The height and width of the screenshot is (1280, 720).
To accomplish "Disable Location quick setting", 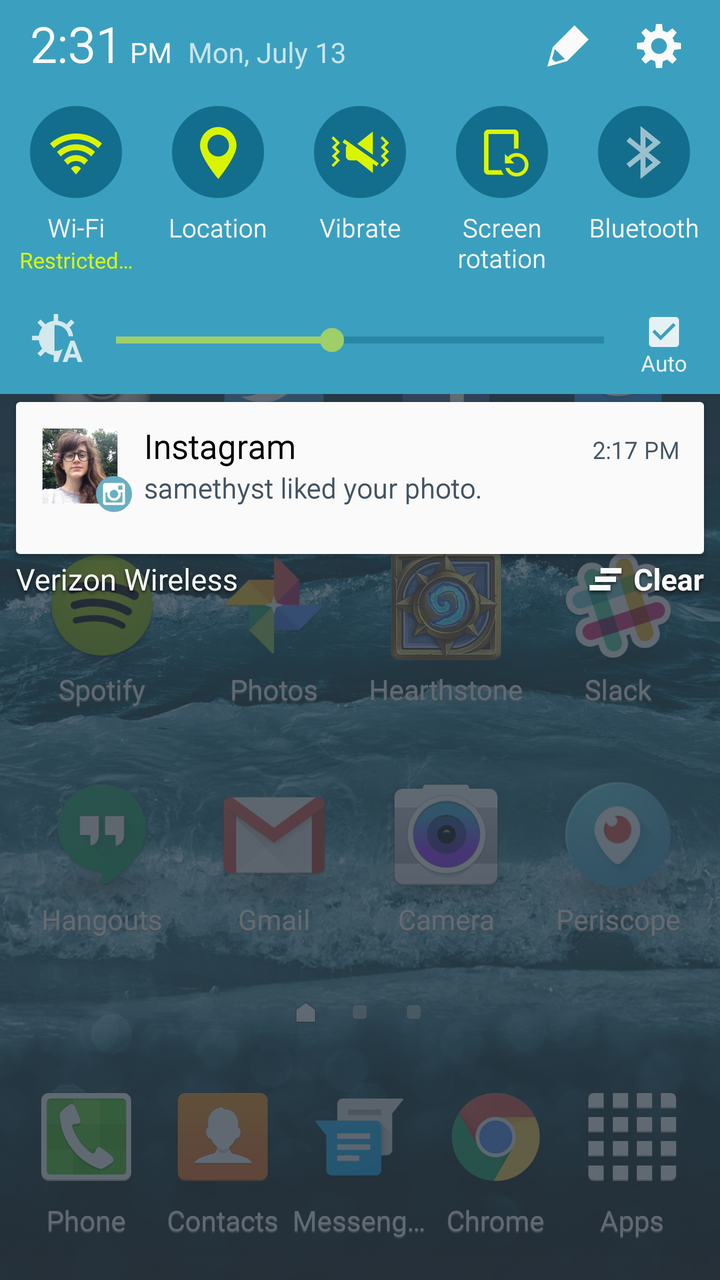I will point(218,153).
